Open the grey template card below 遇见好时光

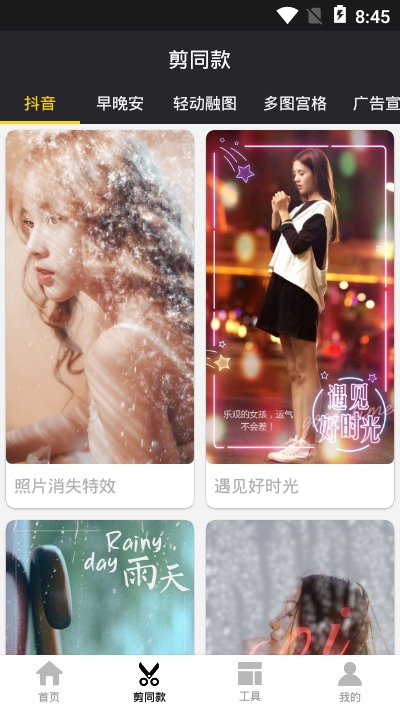click(x=300, y=587)
